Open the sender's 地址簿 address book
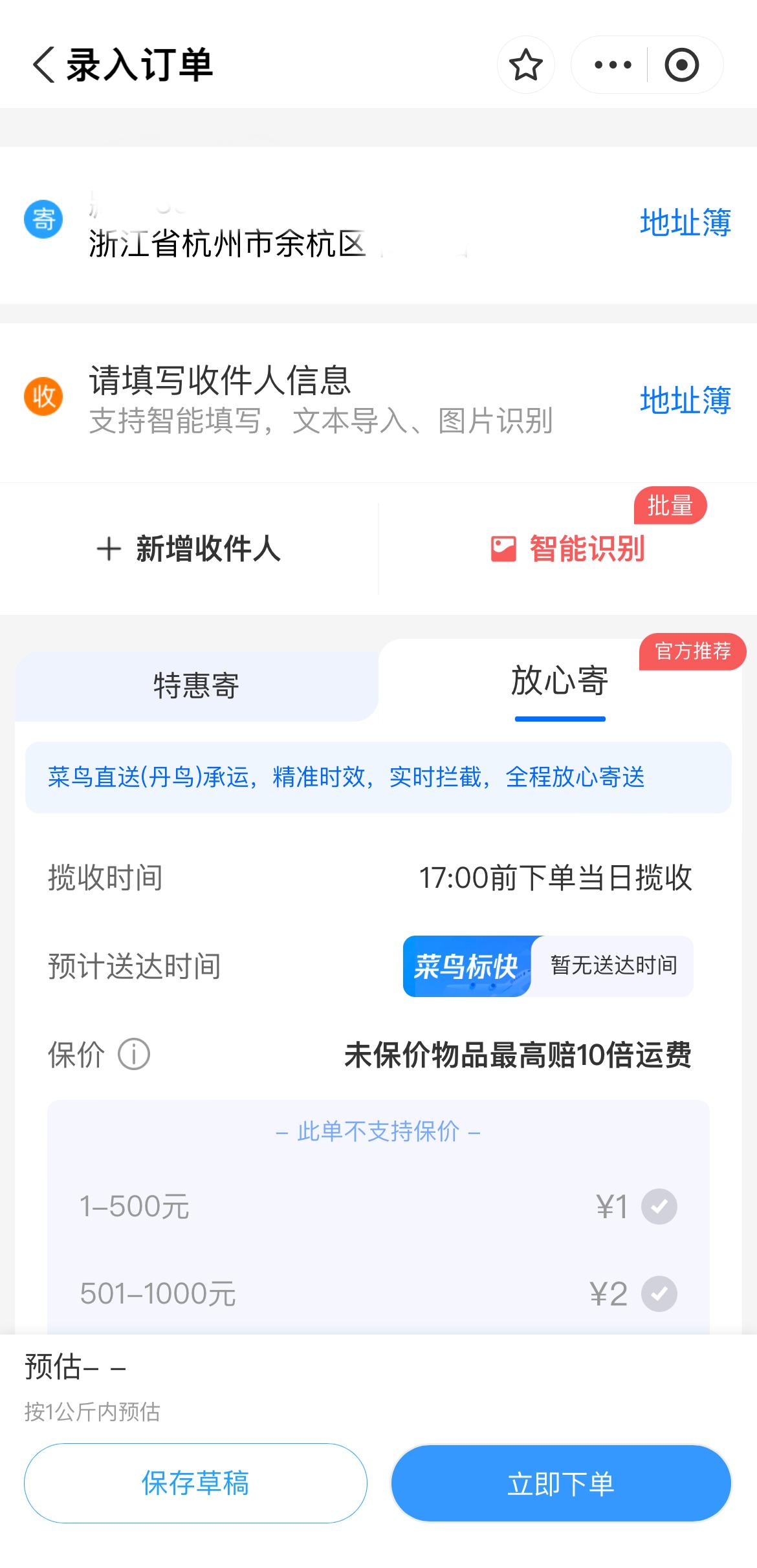757x1568 pixels. point(686,222)
